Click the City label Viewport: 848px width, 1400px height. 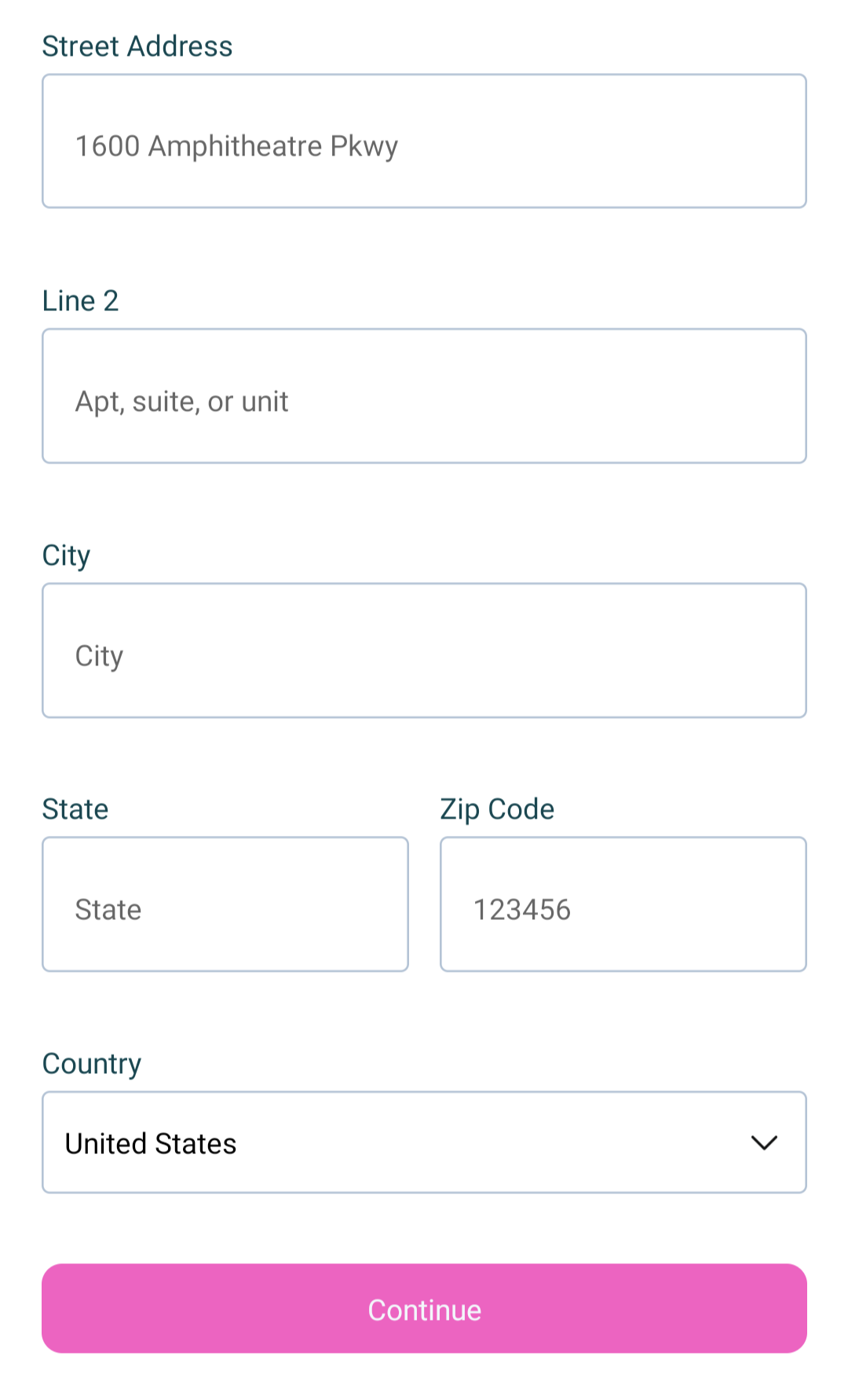point(66,555)
